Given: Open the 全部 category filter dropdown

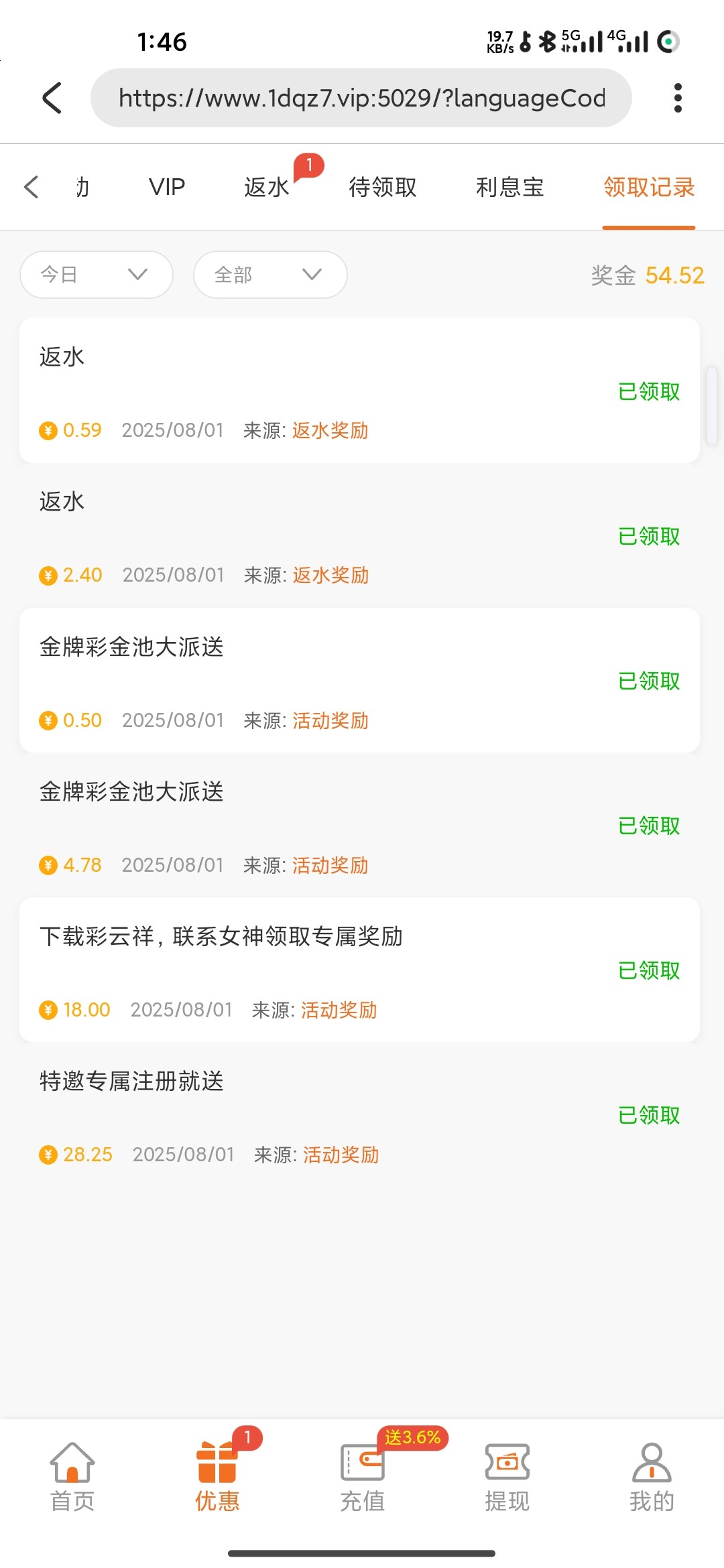Looking at the screenshot, I should coord(270,274).
